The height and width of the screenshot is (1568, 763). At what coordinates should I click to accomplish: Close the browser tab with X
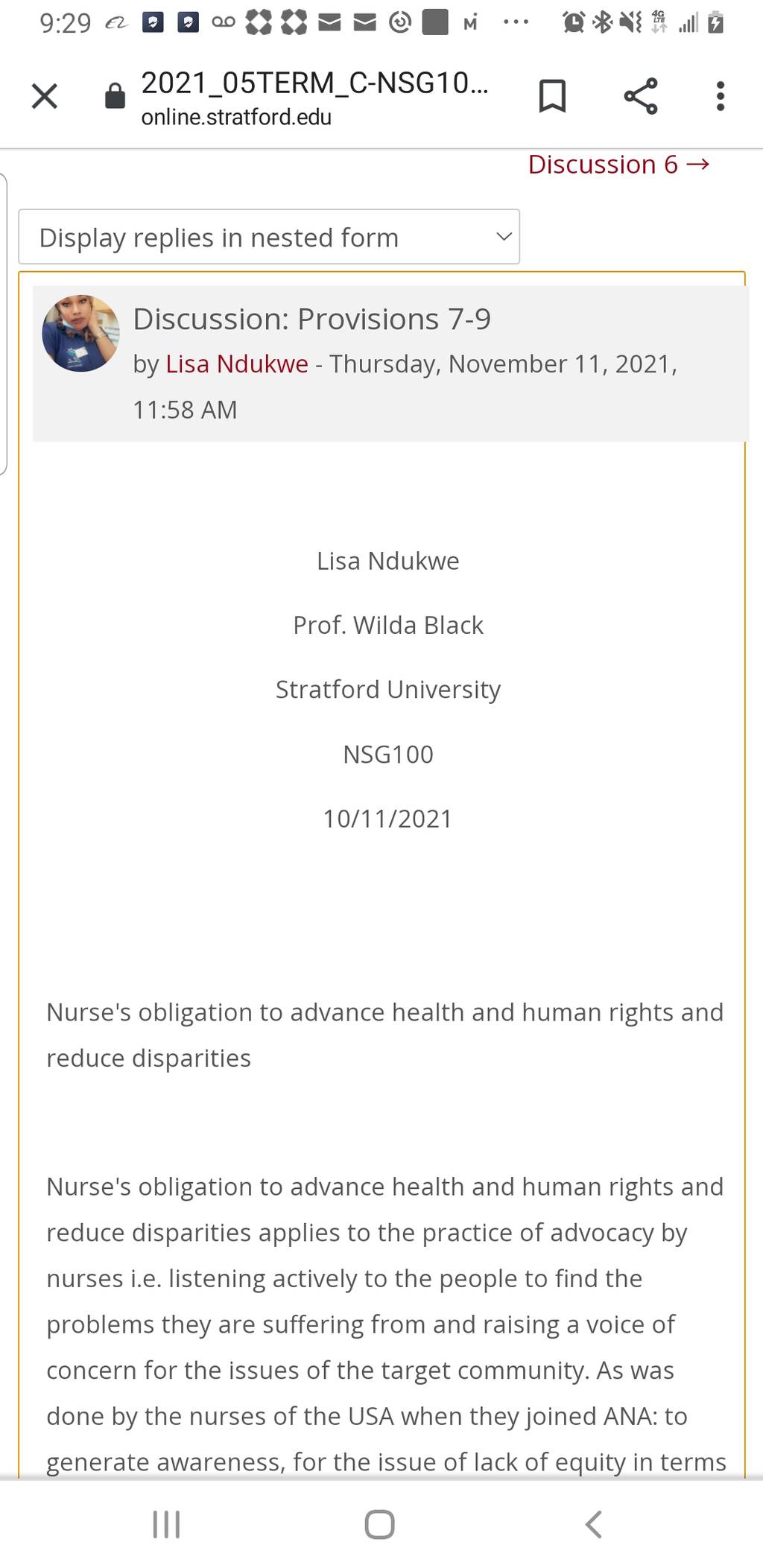tap(45, 96)
